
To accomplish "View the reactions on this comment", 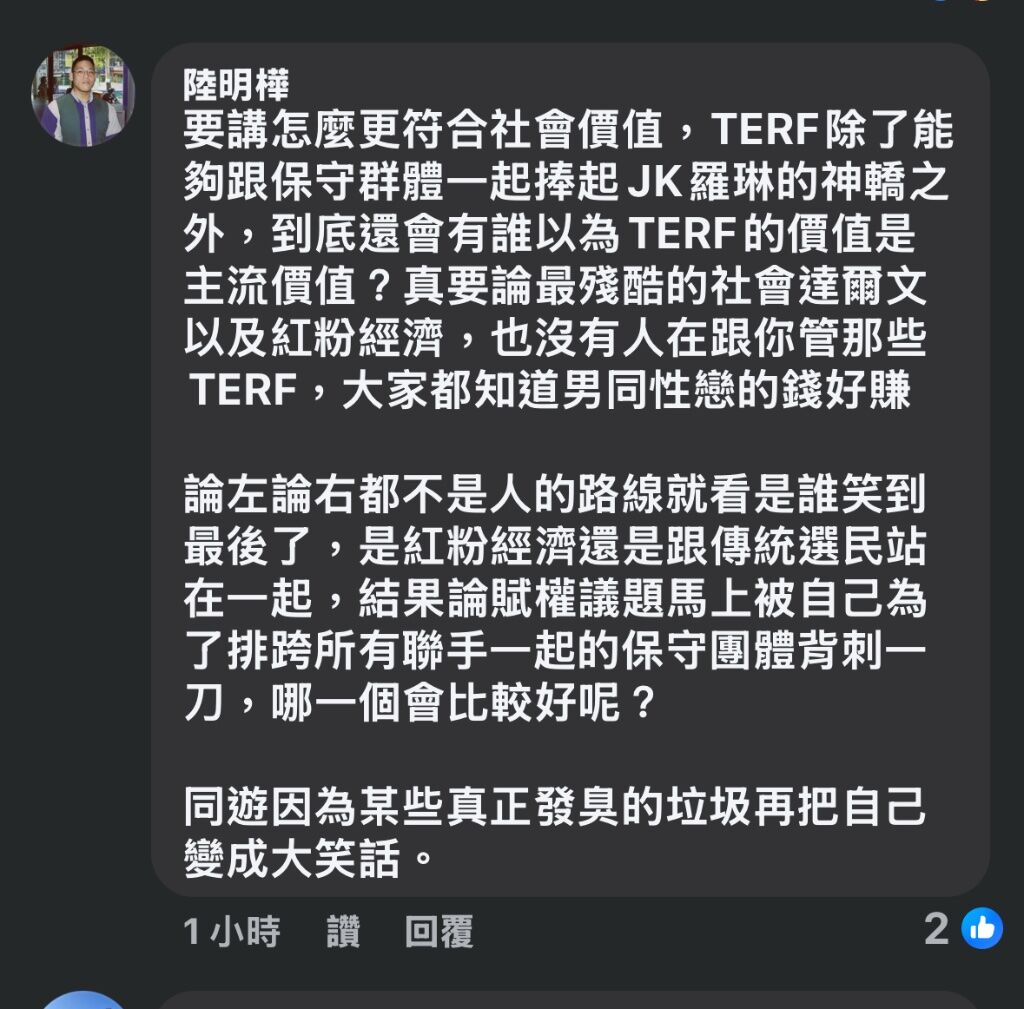I will click(964, 929).
